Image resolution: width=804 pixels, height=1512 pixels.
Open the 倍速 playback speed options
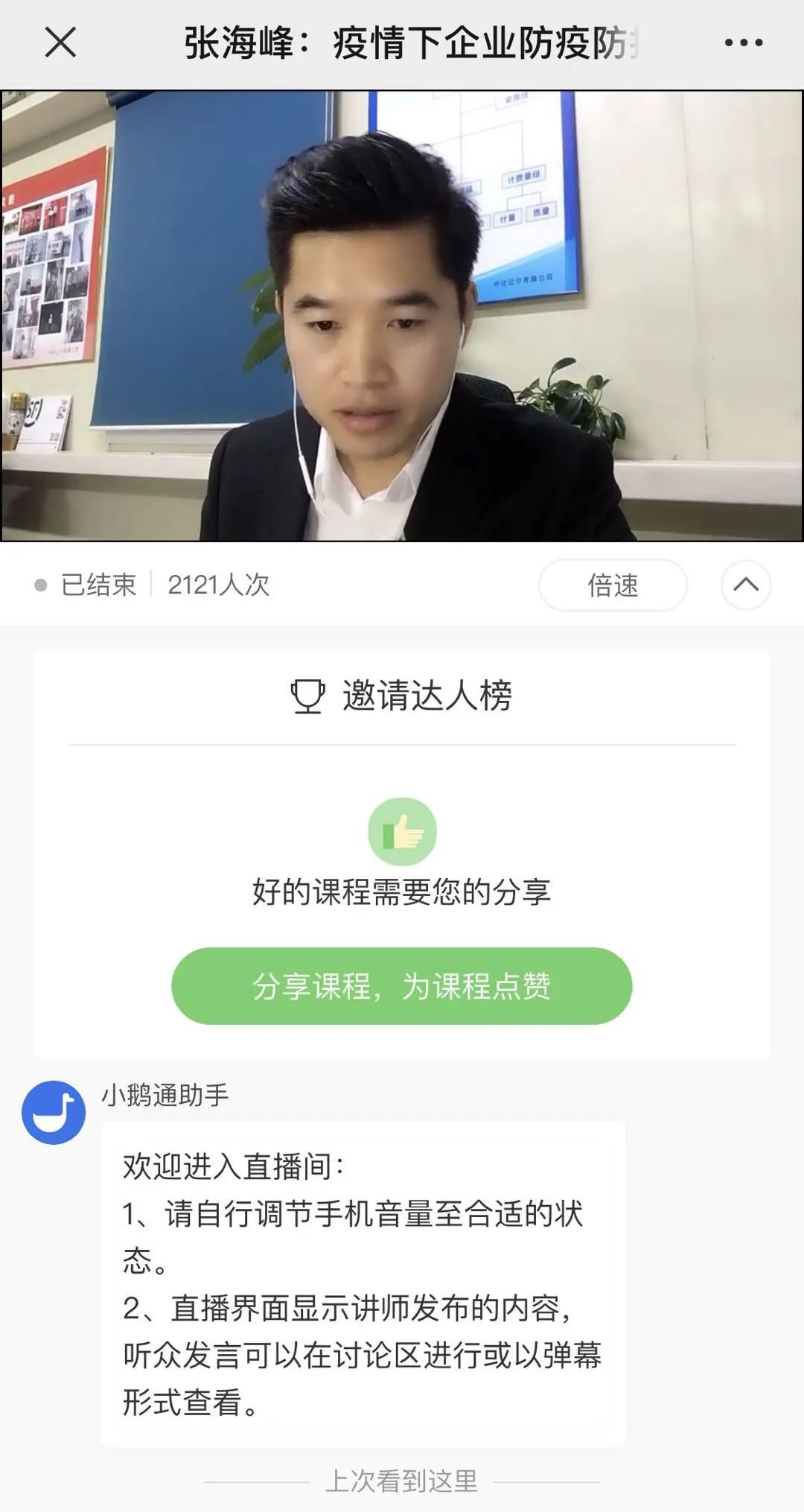point(612,585)
